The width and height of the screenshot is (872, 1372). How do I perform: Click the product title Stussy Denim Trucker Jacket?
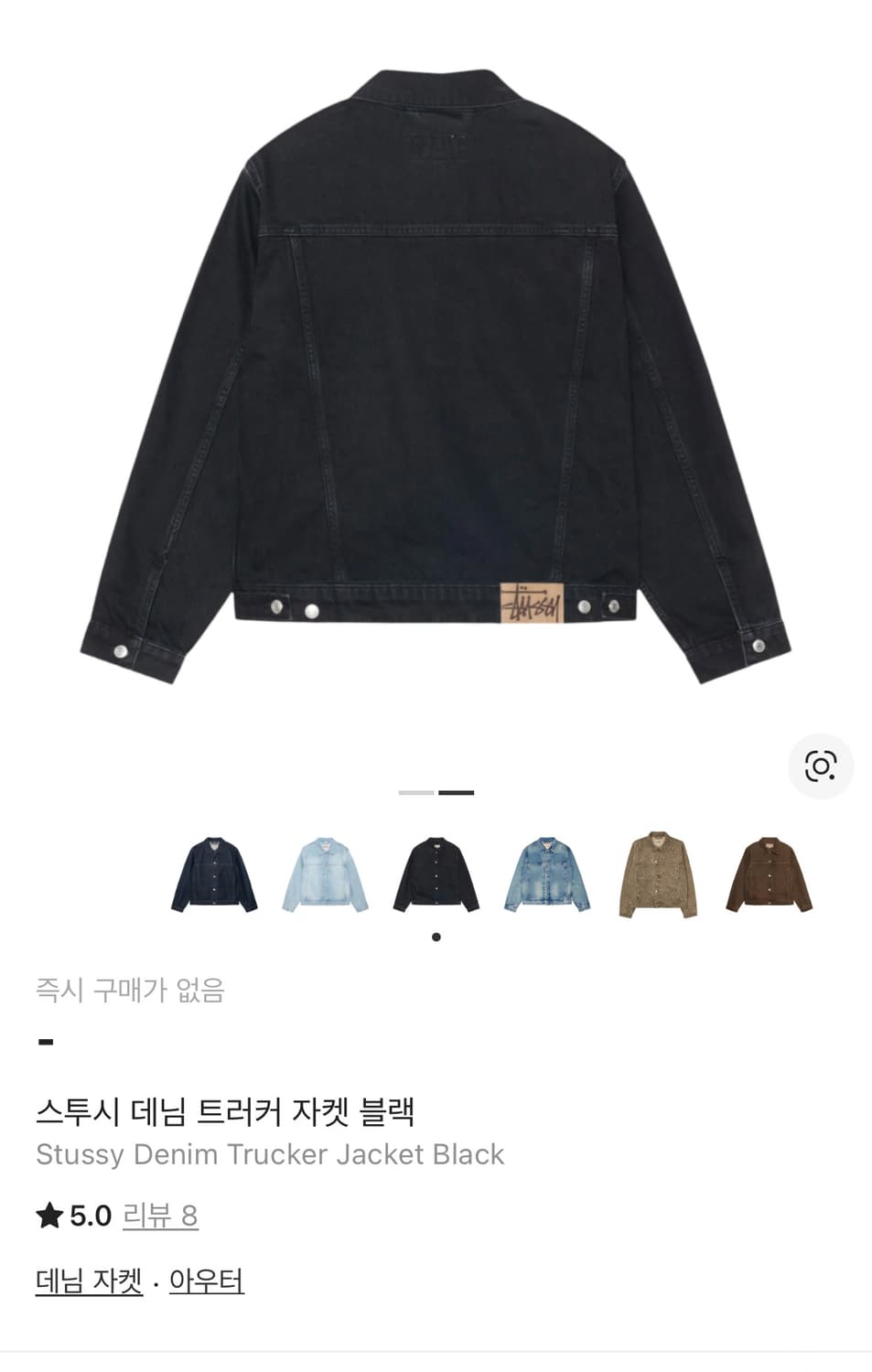click(x=268, y=1154)
